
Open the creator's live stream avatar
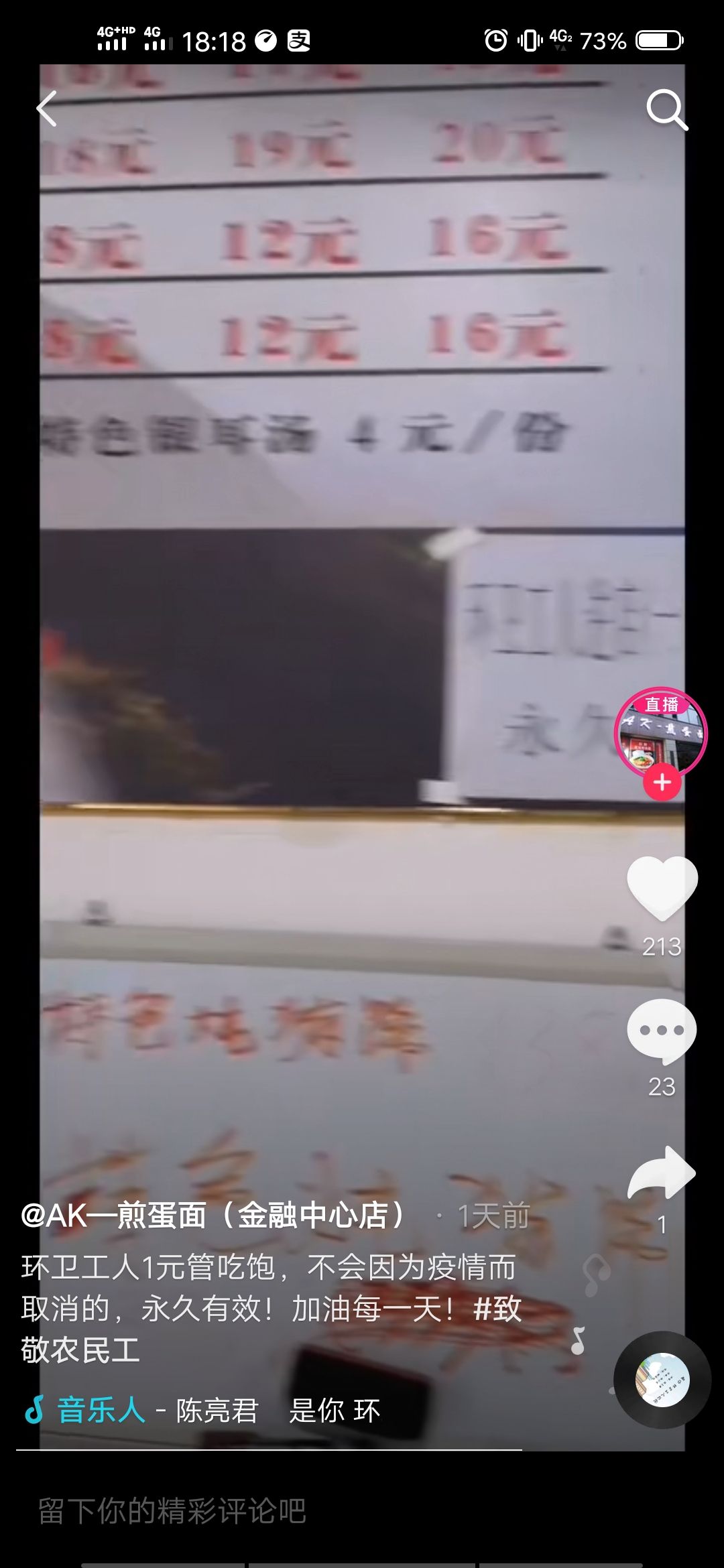[661, 734]
